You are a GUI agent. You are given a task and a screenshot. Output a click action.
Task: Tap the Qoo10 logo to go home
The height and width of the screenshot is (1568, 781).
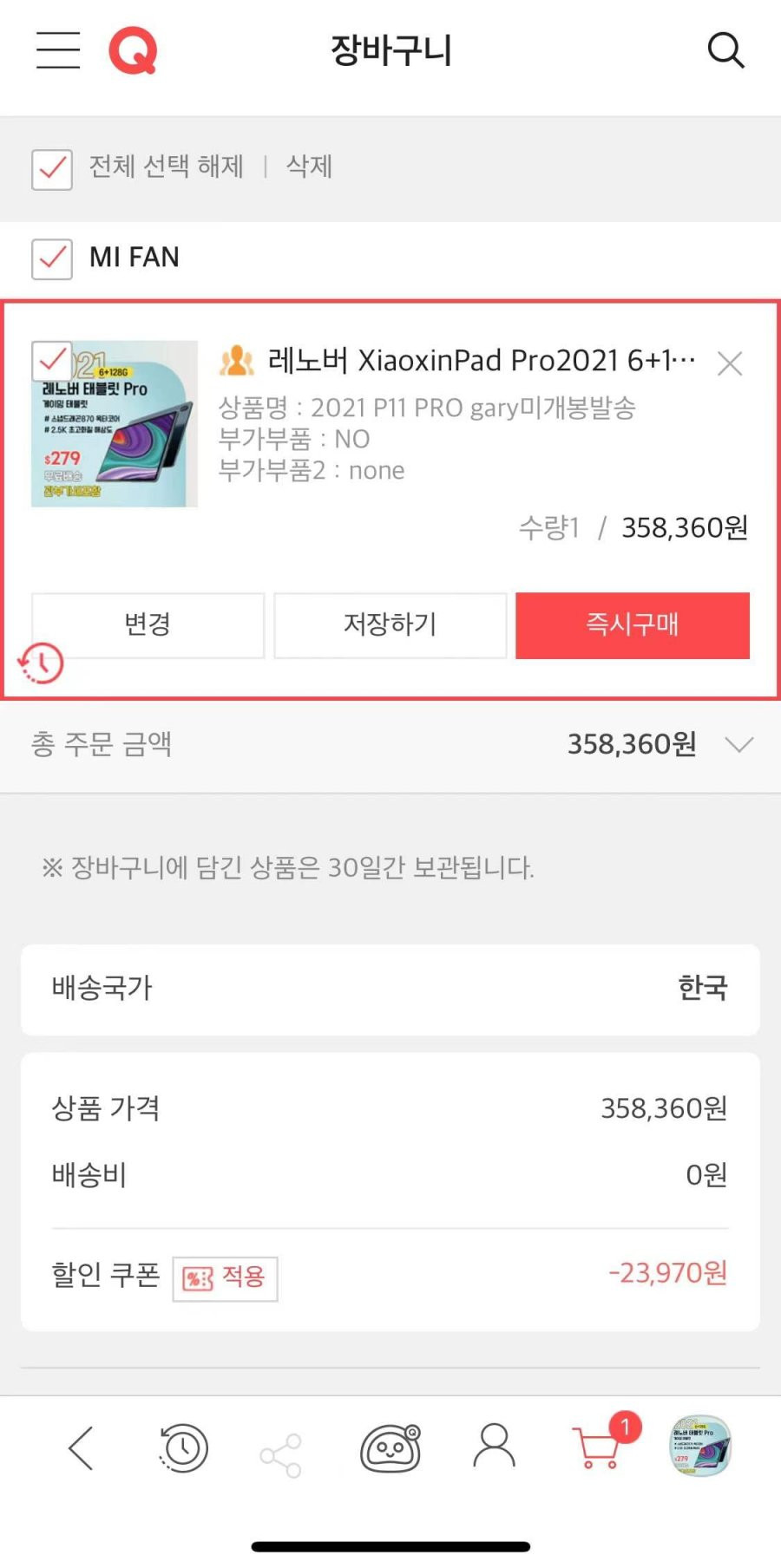click(133, 50)
